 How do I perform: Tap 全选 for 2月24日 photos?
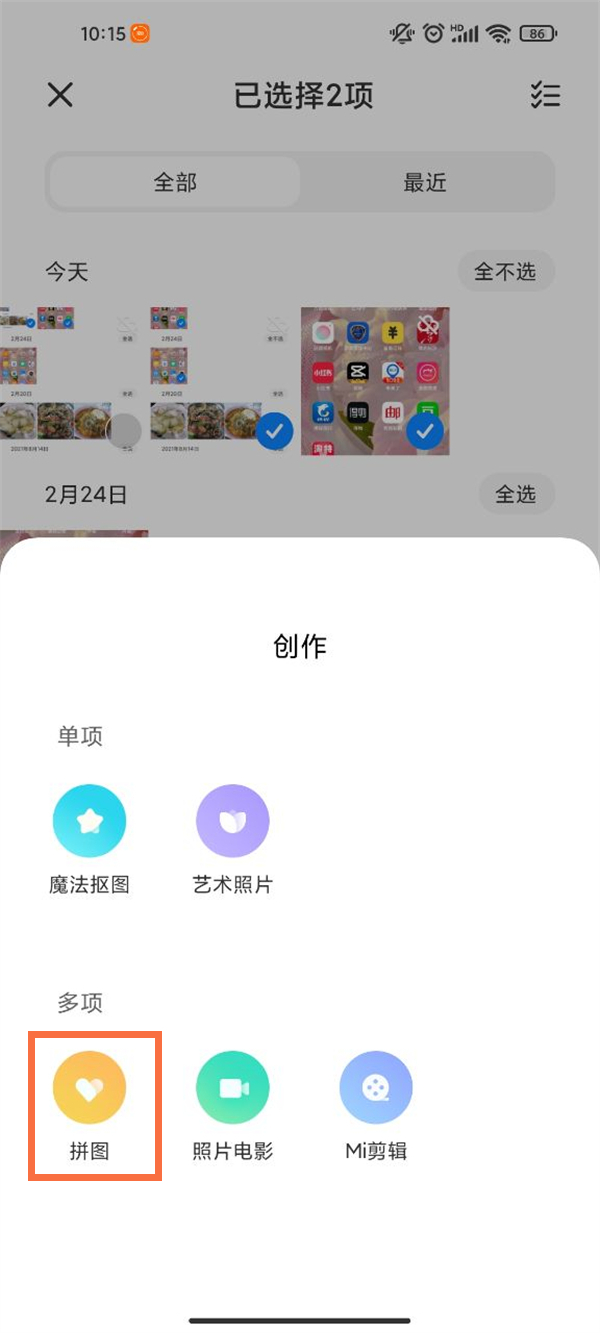516,494
